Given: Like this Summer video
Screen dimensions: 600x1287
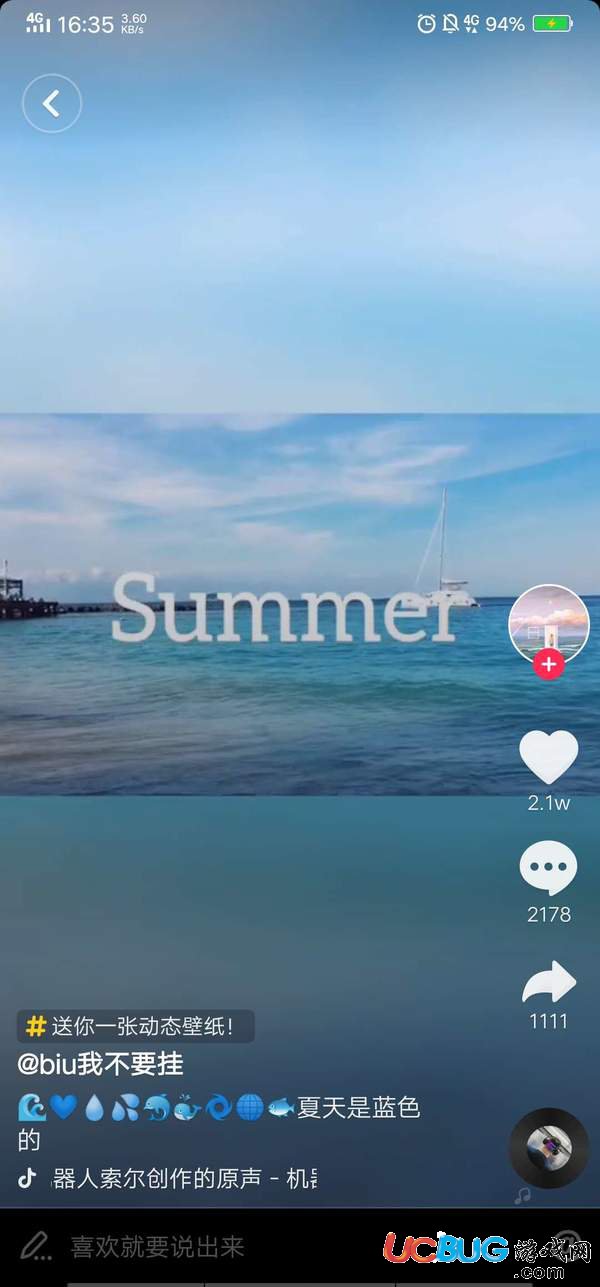Looking at the screenshot, I should [x=549, y=758].
